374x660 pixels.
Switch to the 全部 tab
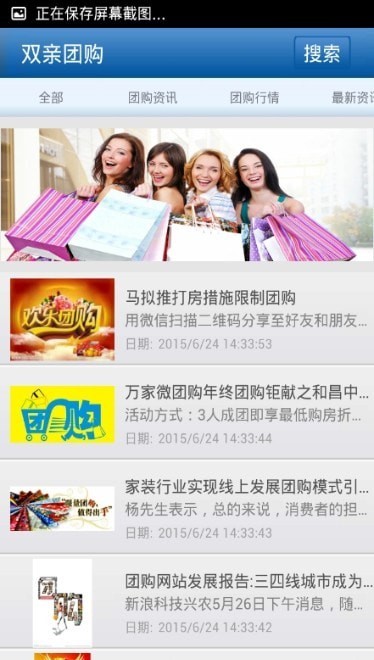coord(51,98)
